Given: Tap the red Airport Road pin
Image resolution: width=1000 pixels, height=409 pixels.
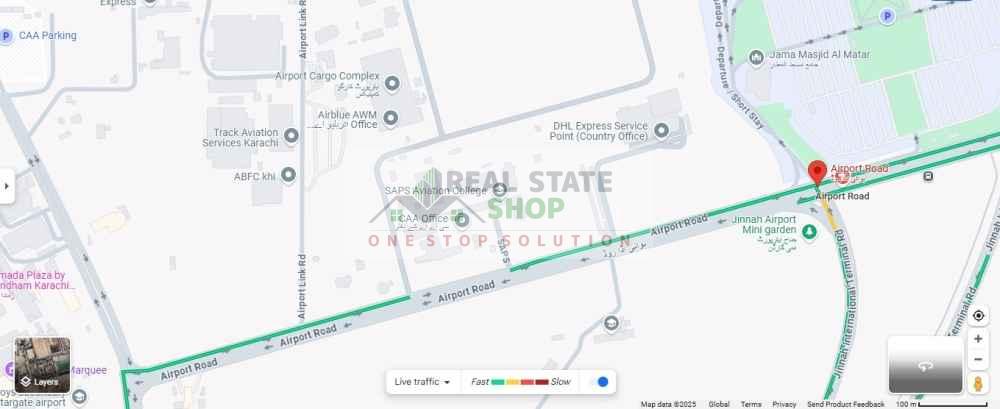Looking at the screenshot, I should [817, 172].
